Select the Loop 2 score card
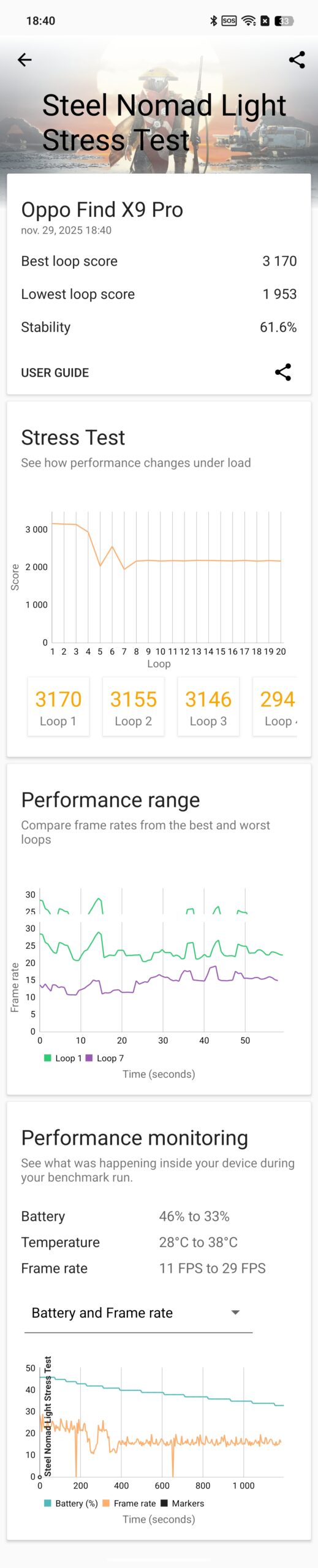 pos(133,706)
